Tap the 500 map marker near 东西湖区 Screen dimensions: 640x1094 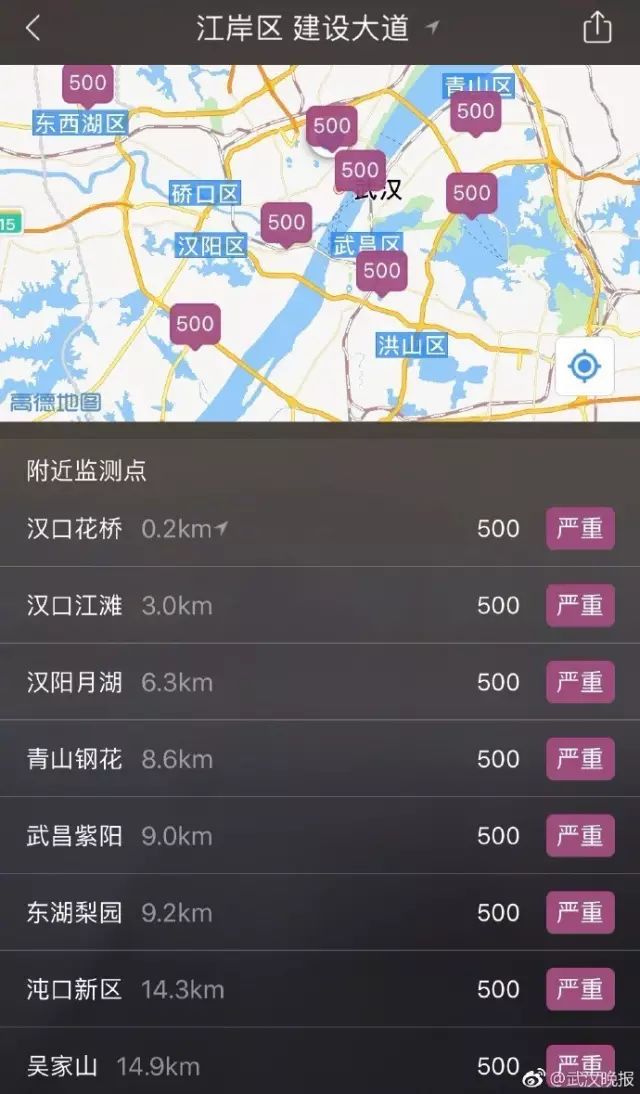[88, 83]
